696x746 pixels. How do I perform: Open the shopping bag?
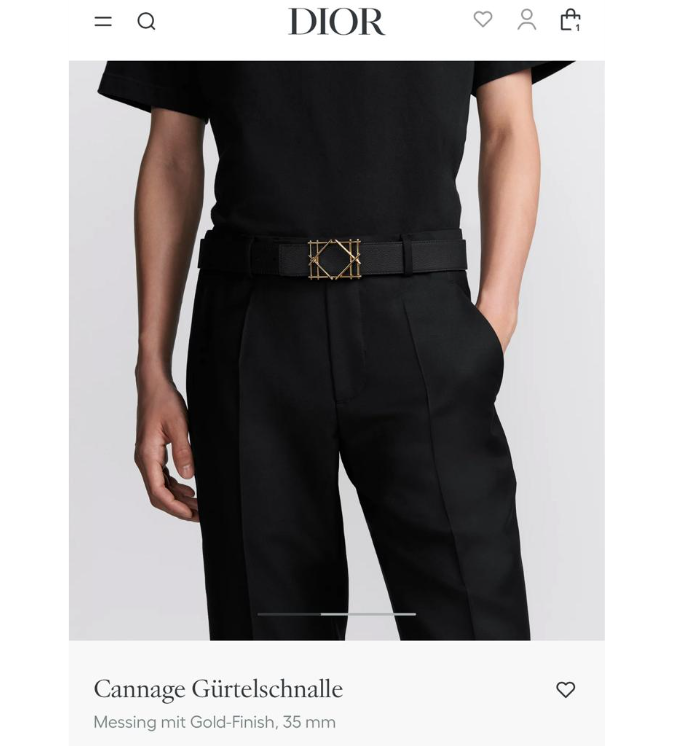pos(570,20)
